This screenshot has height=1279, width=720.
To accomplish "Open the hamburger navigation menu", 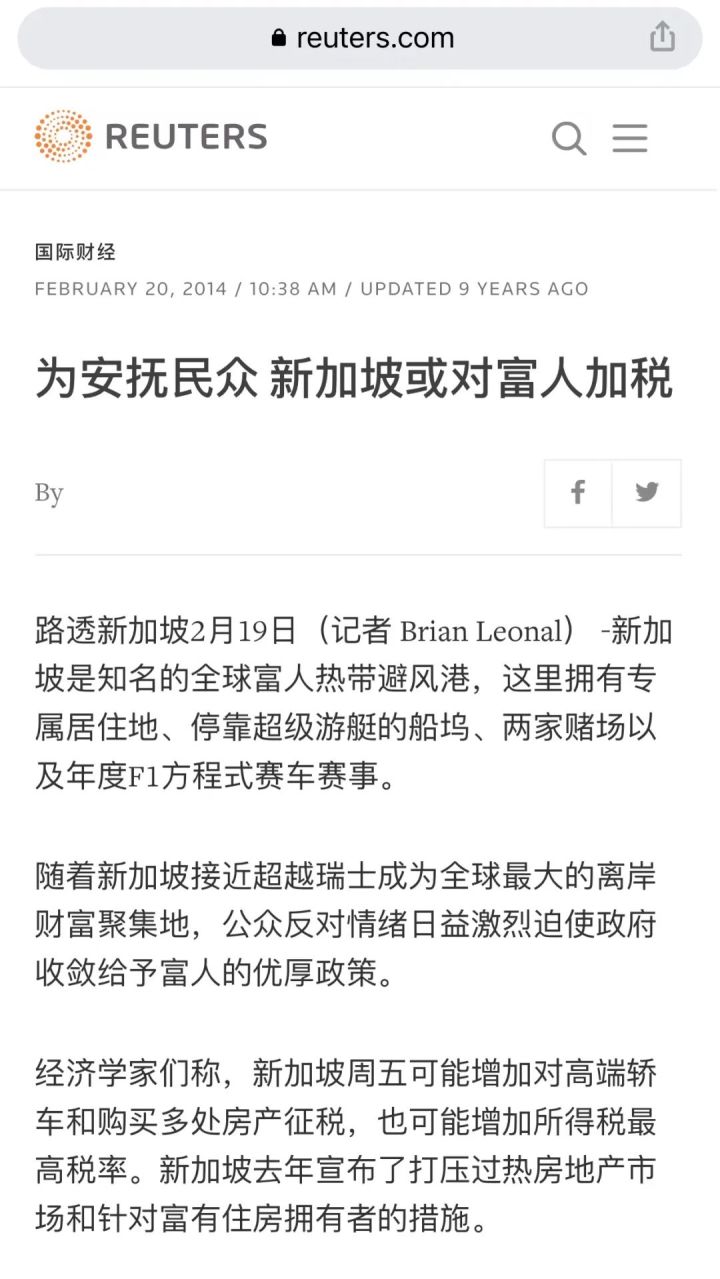I will pyautogui.click(x=630, y=138).
